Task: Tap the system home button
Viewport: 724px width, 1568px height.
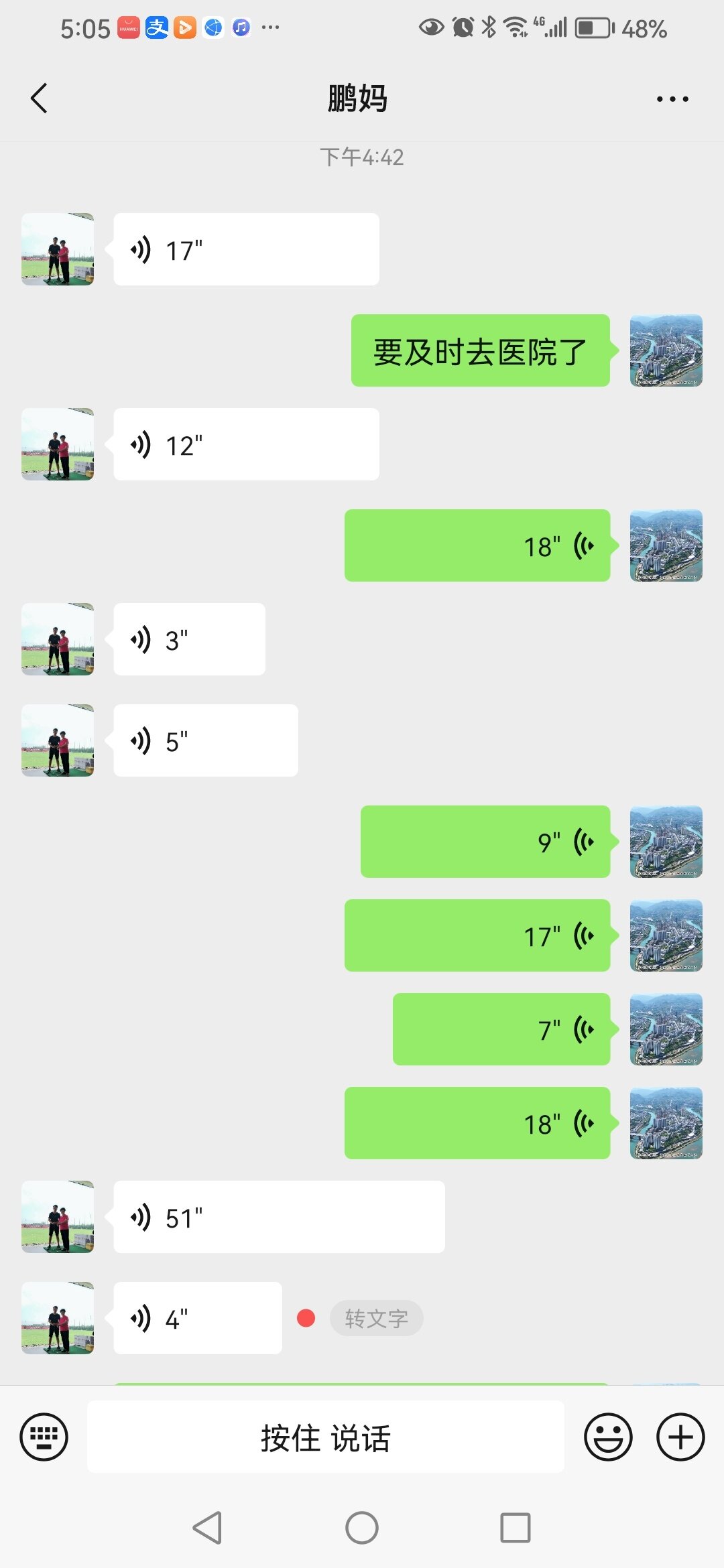Action: (362, 1528)
